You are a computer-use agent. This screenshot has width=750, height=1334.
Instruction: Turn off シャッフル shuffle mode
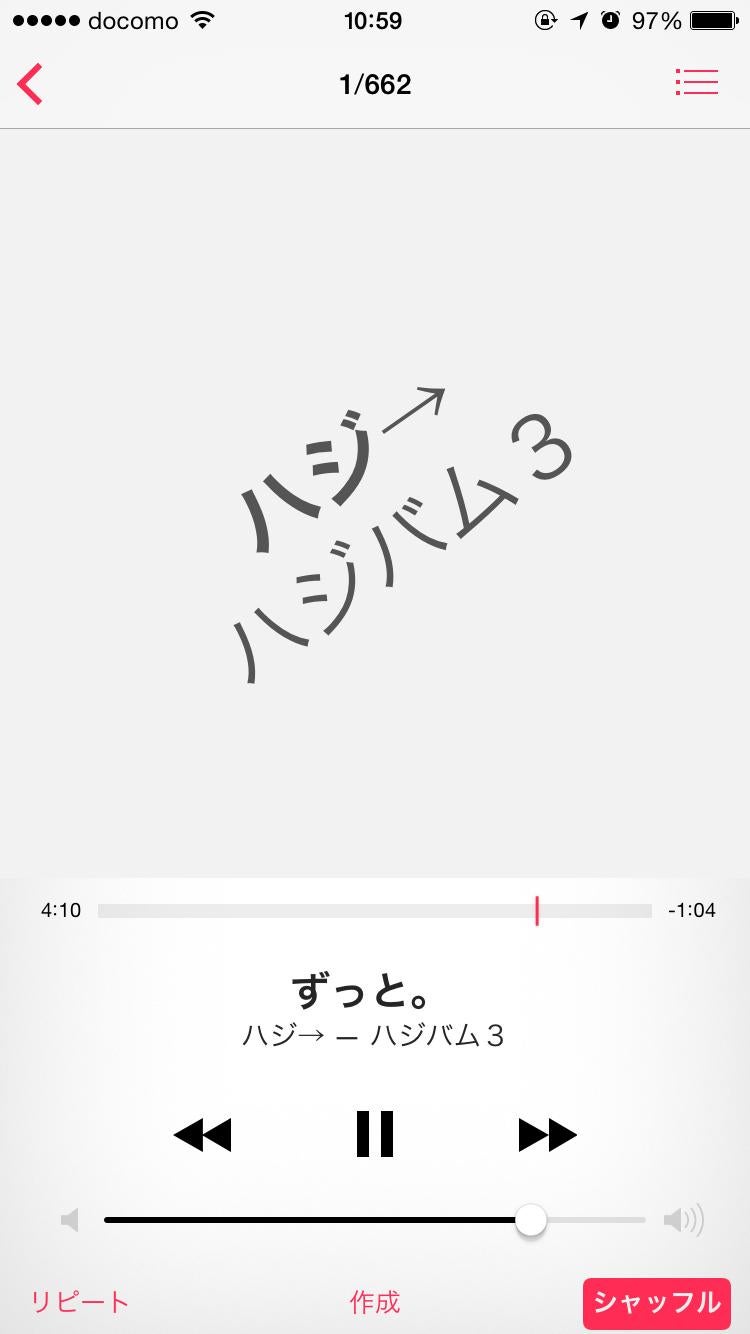[x=657, y=1302]
